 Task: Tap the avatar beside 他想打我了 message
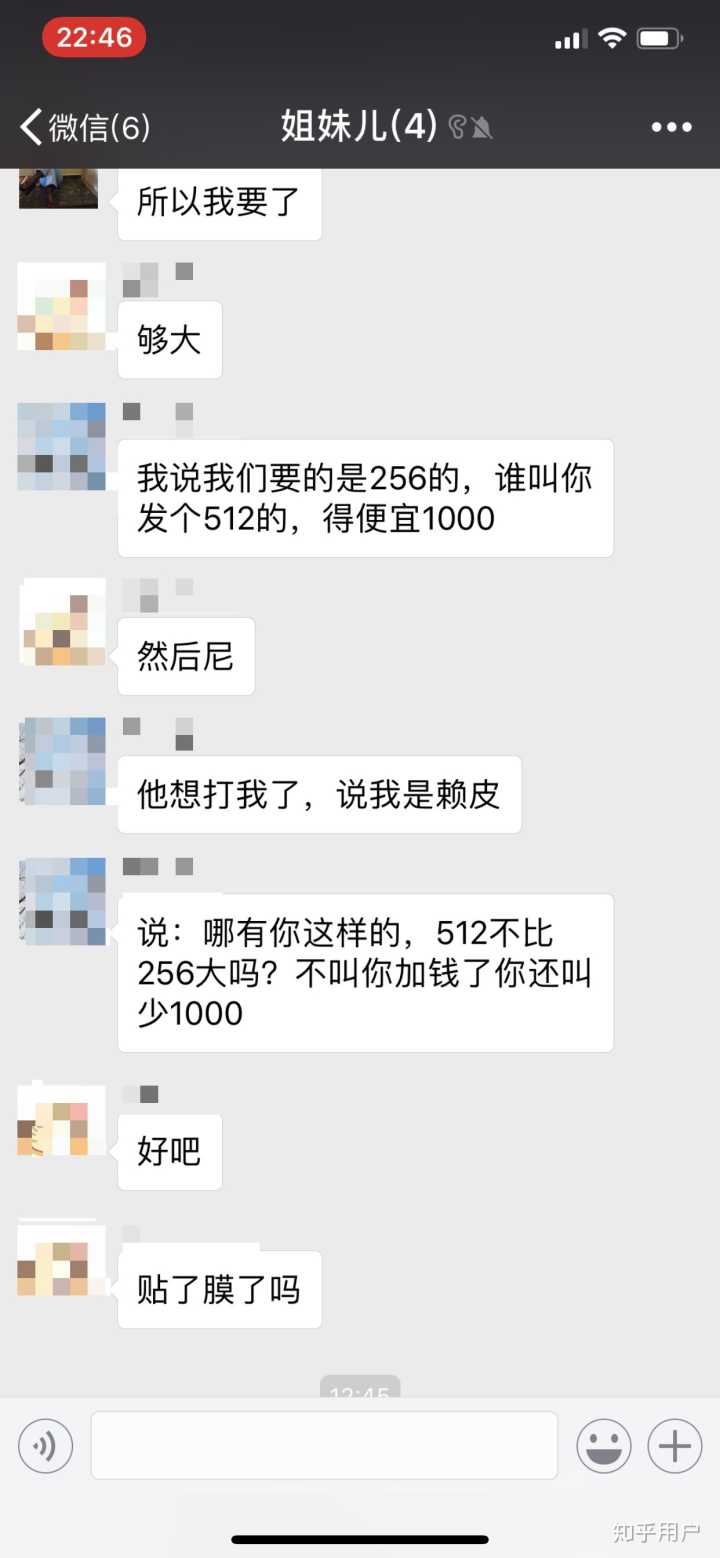coord(62,762)
